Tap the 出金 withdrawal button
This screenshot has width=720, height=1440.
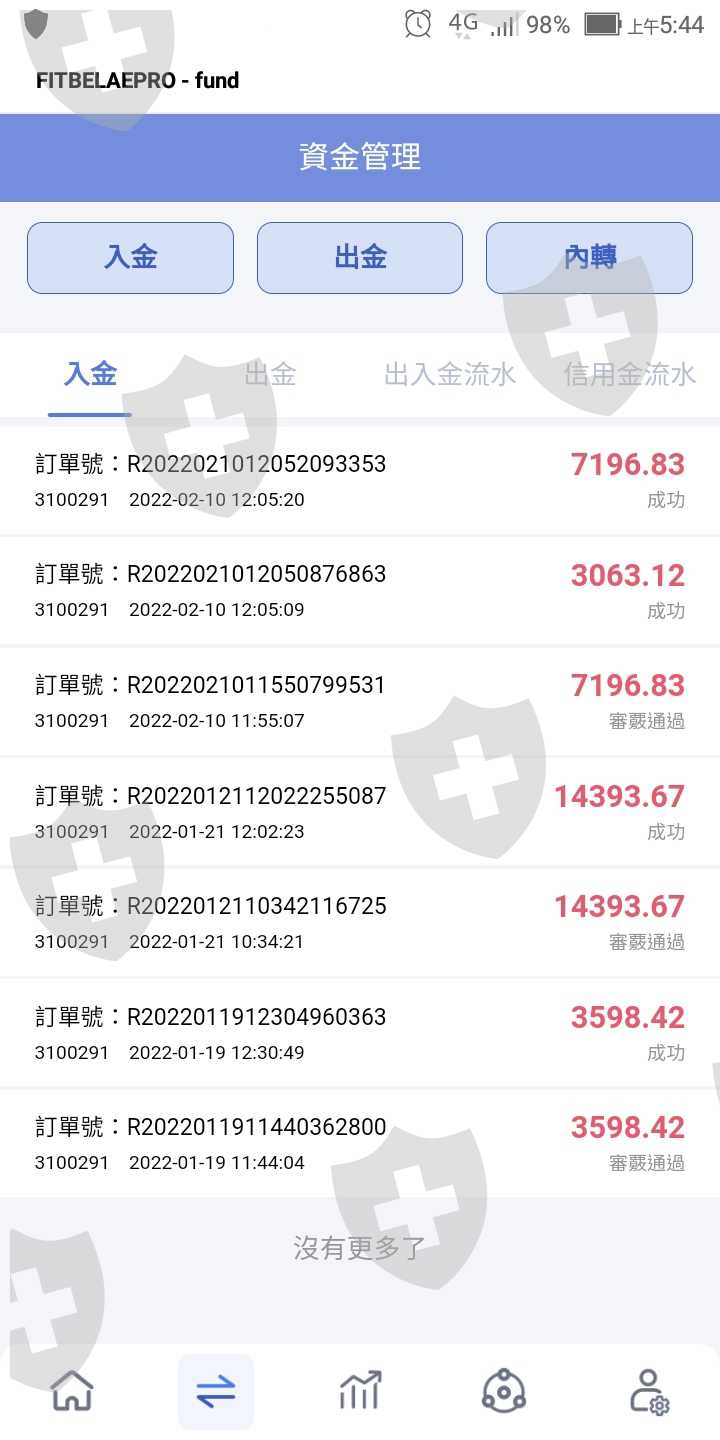[x=360, y=258]
